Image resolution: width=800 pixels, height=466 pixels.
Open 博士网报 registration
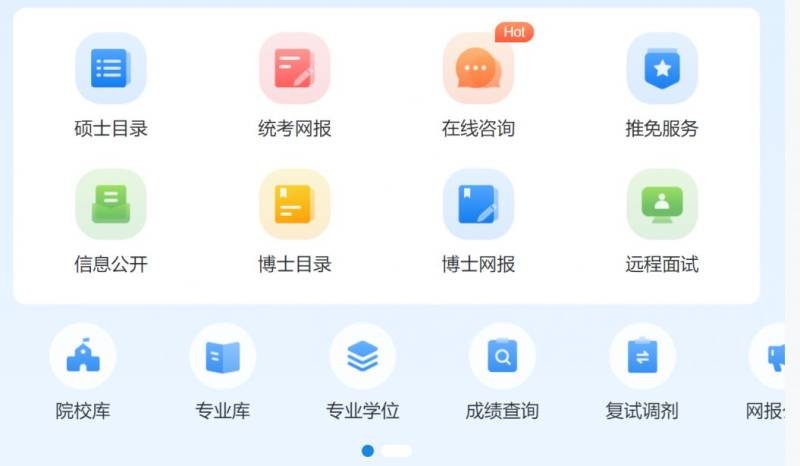click(x=478, y=205)
